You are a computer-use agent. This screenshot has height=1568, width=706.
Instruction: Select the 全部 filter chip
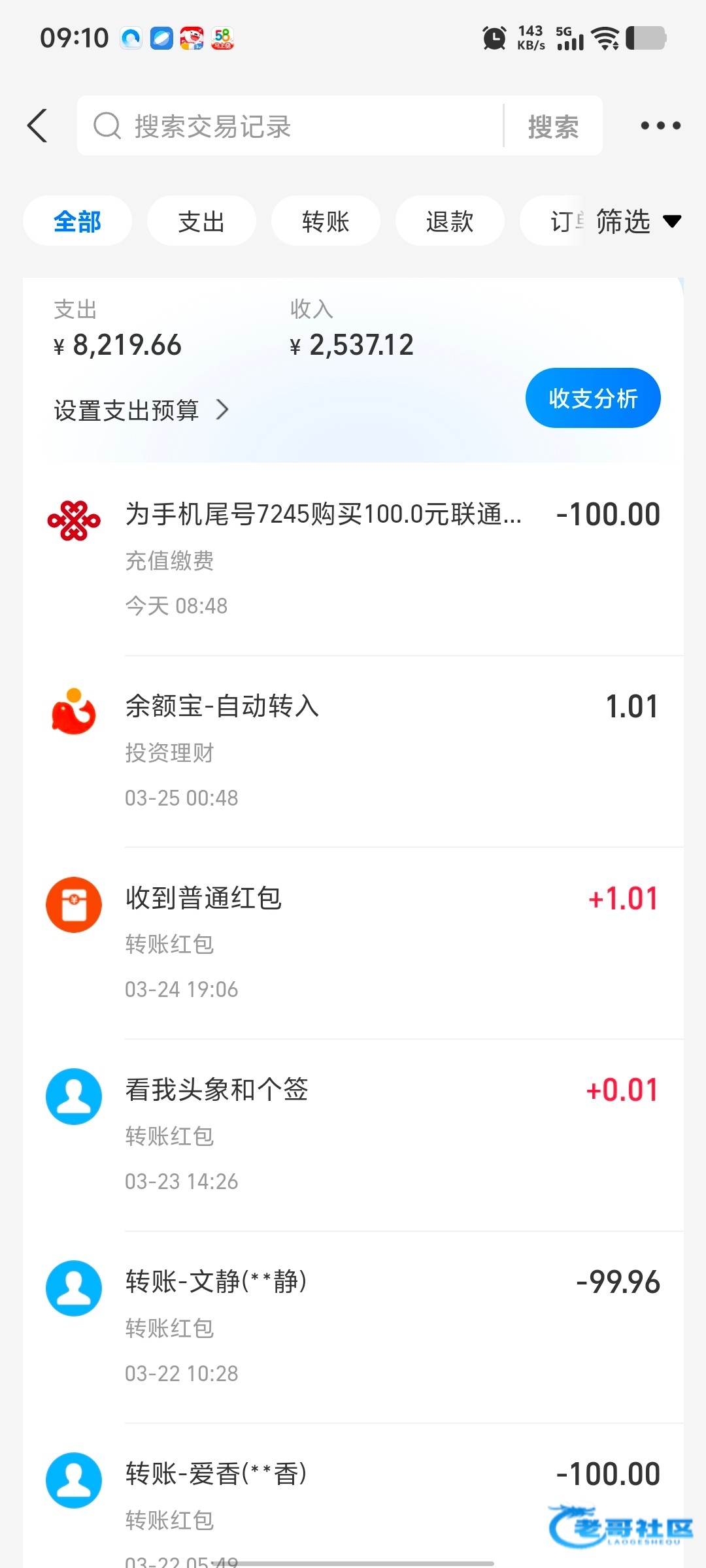click(77, 221)
